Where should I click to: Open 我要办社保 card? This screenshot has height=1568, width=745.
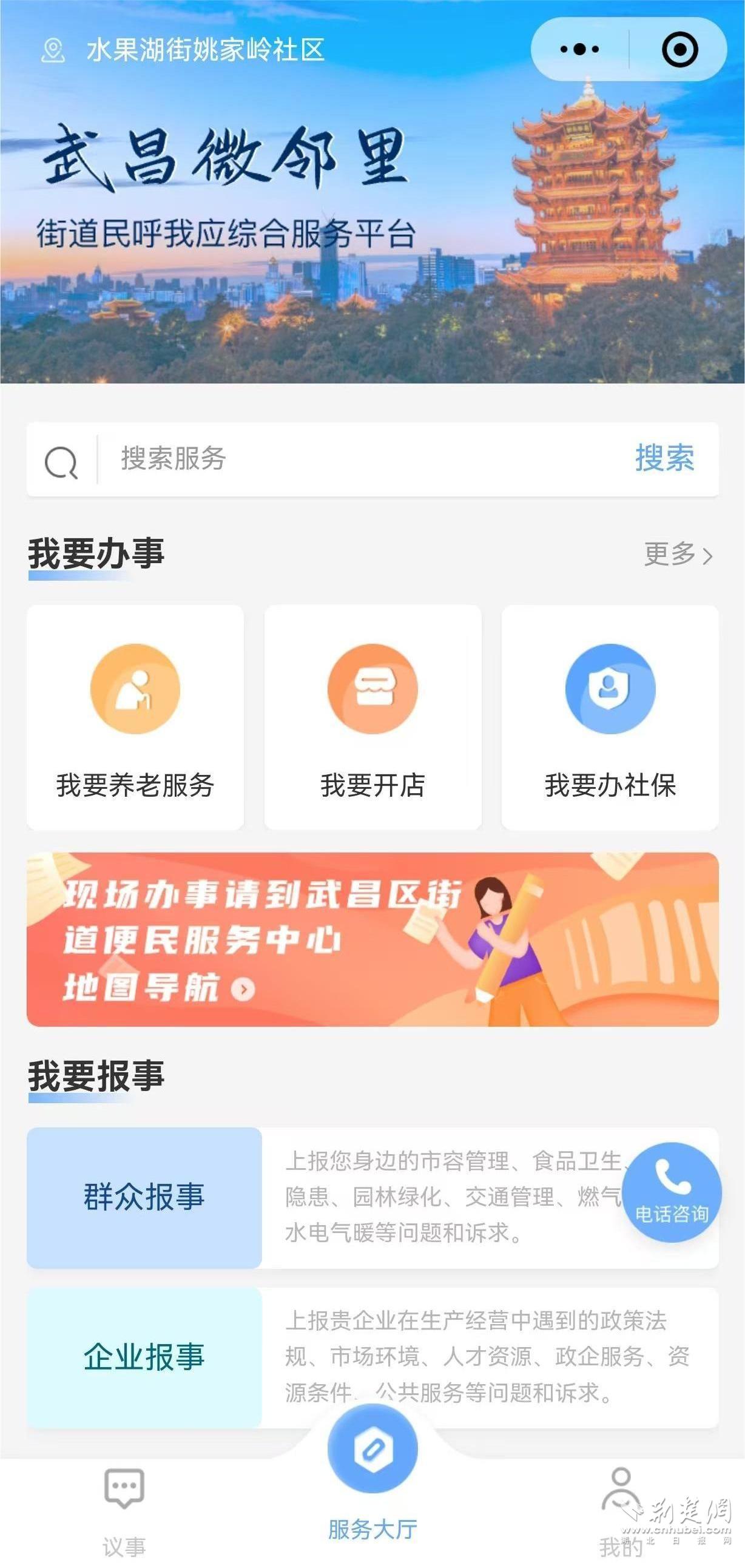click(x=610, y=717)
